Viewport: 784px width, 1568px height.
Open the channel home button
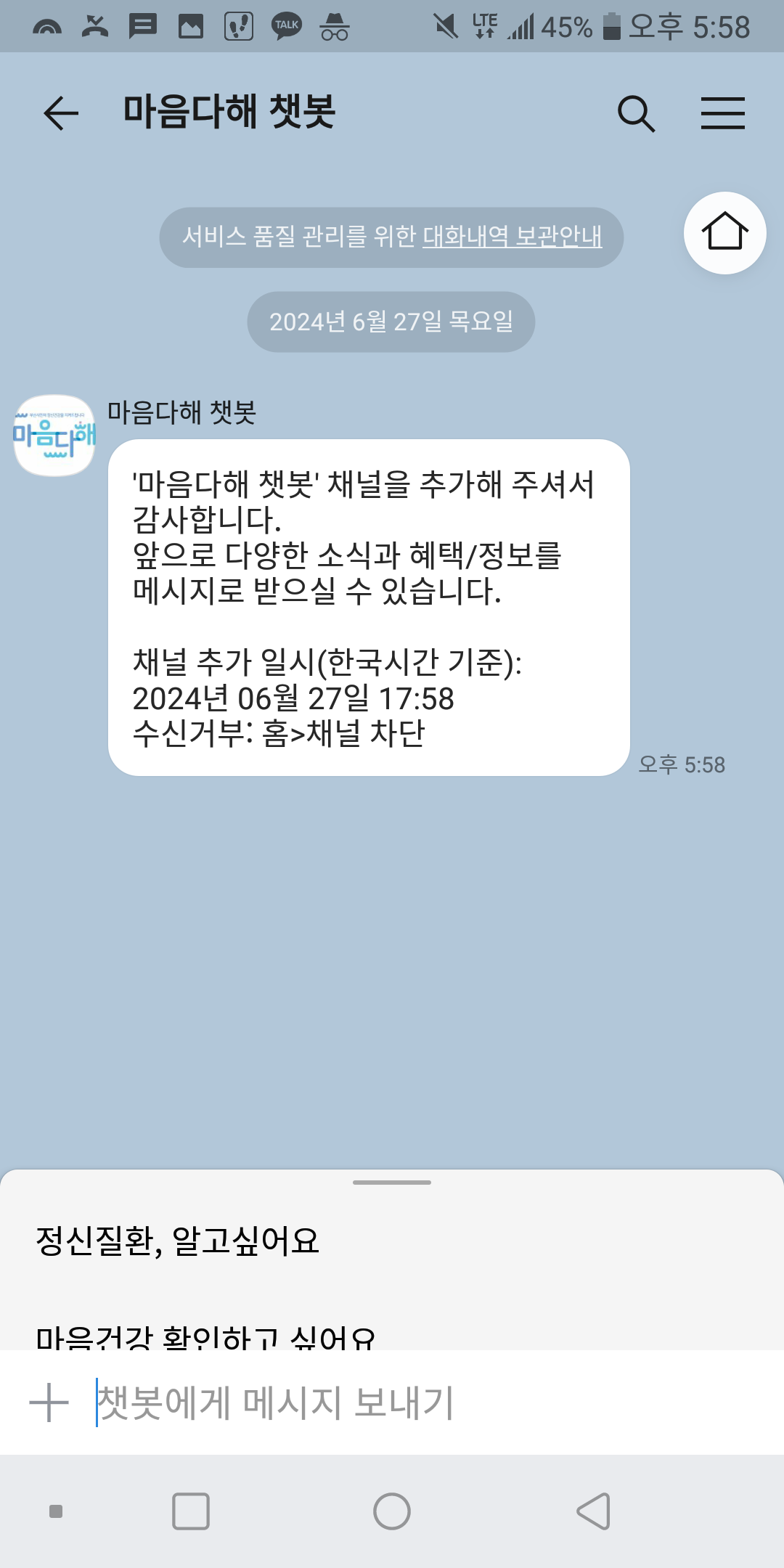724,233
